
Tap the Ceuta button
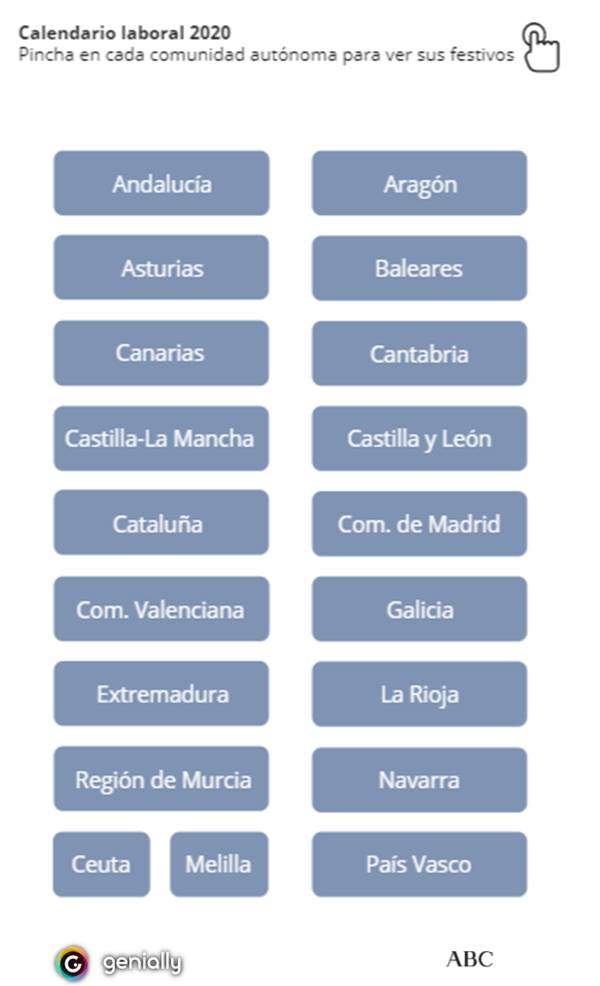tap(101, 864)
